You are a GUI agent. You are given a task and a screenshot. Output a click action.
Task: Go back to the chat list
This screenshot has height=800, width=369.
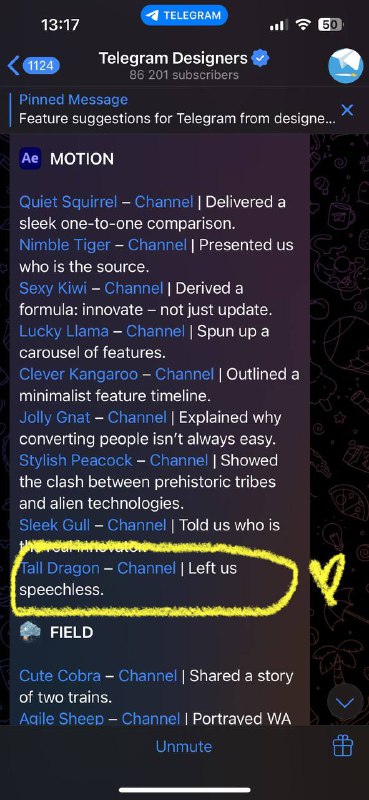point(33,66)
